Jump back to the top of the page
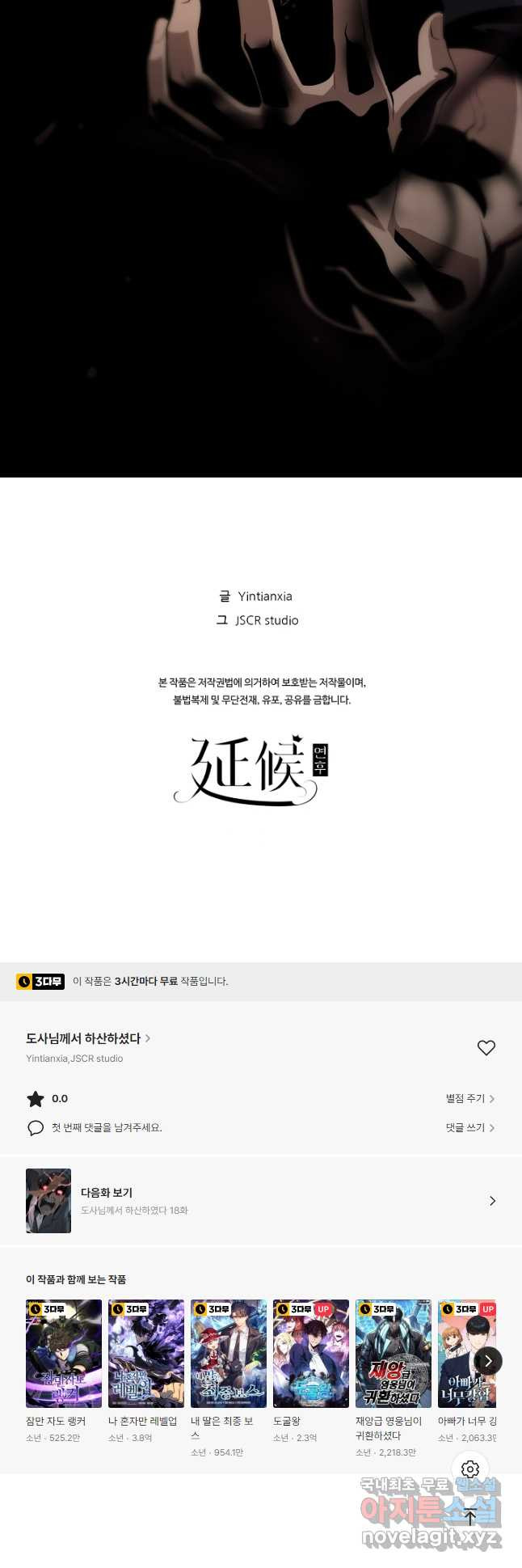 click(470, 1517)
